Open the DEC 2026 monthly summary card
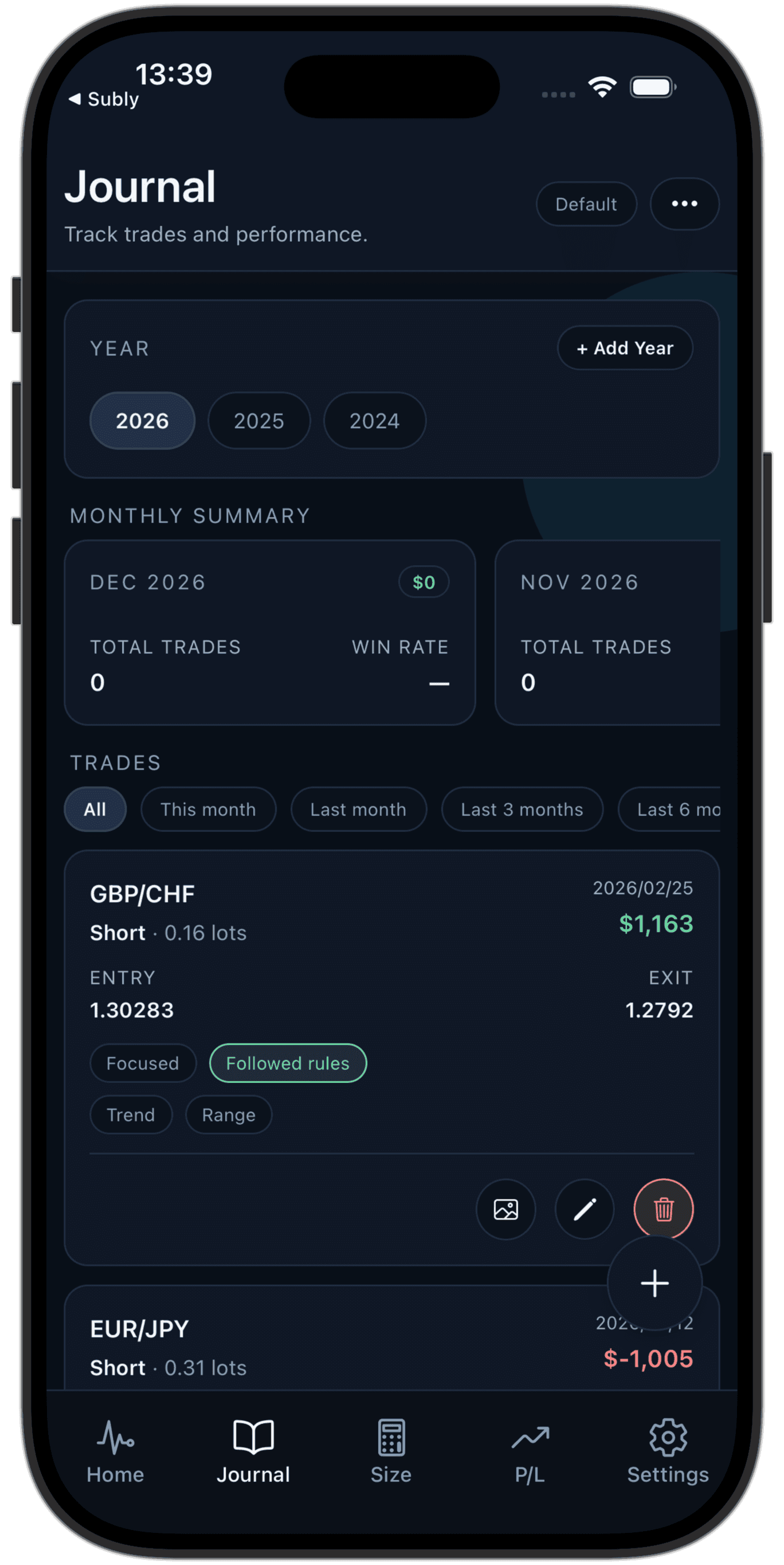The height and width of the screenshot is (1565, 784). pyautogui.click(x=269, y=632)
